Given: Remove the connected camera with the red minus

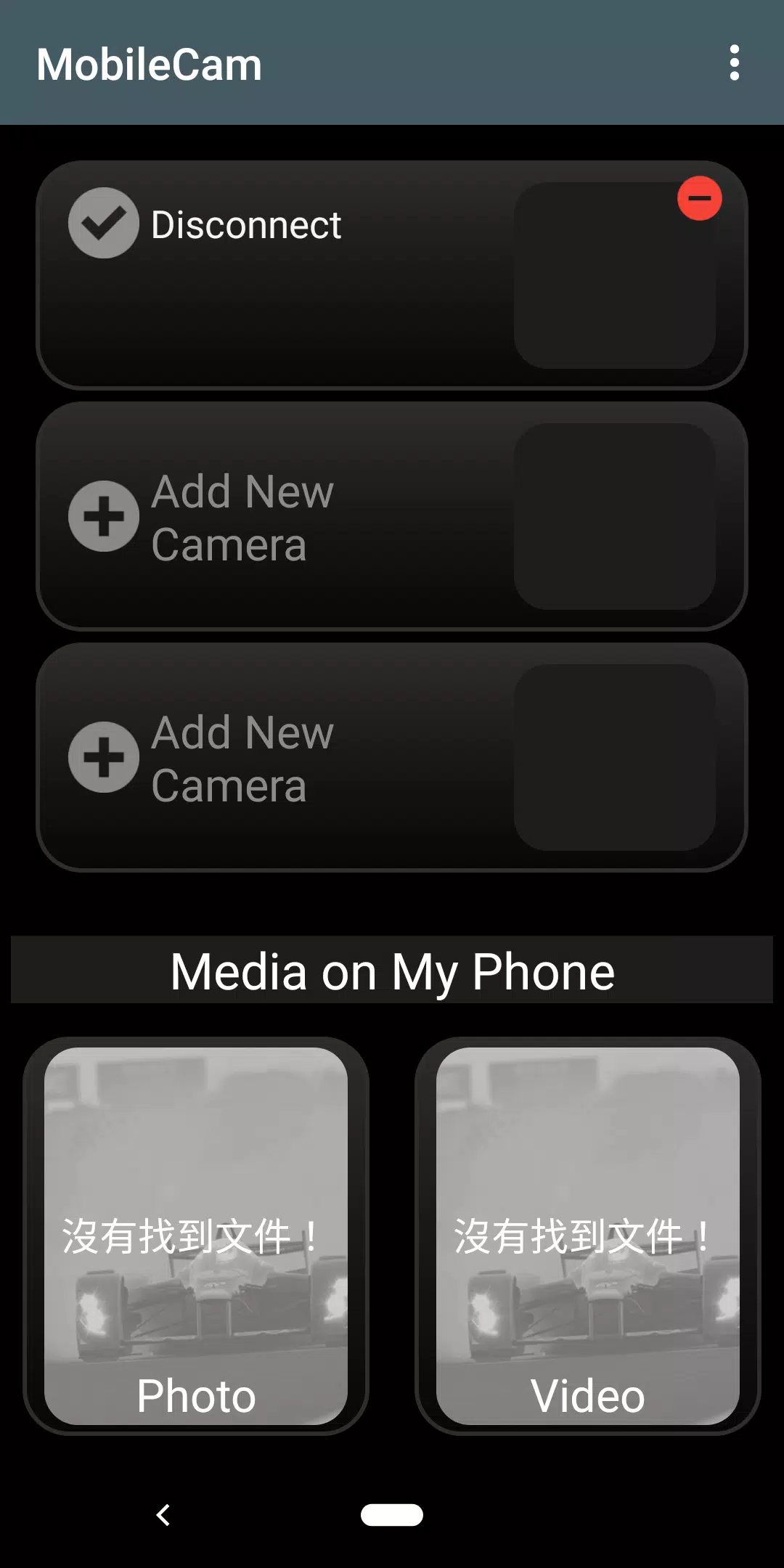Looking at the screenshot, I should 699,198.
